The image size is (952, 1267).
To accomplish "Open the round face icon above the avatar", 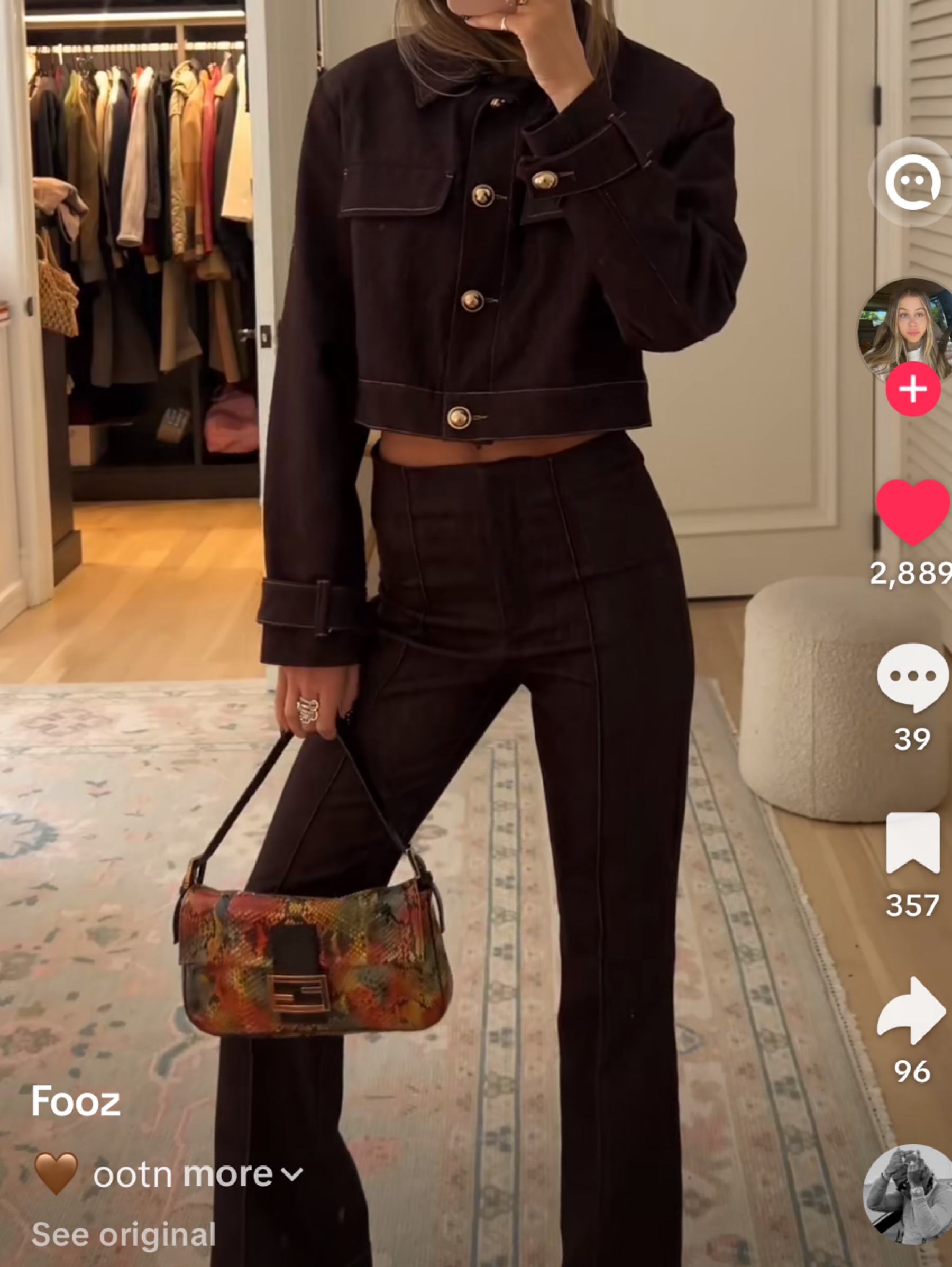I will tap(912, 182).
